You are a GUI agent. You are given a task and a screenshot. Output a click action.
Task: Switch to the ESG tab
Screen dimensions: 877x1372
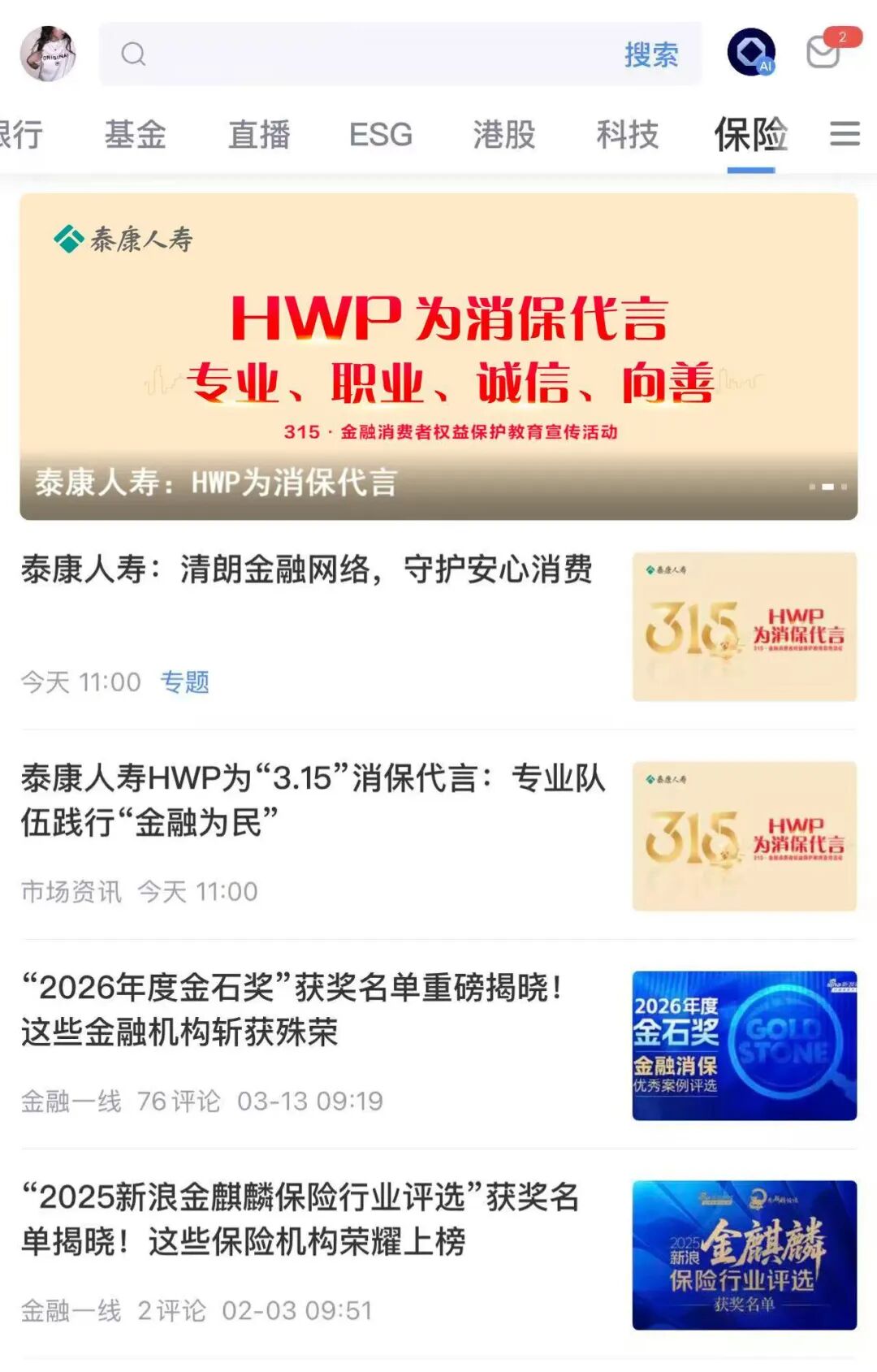point(380,134)
